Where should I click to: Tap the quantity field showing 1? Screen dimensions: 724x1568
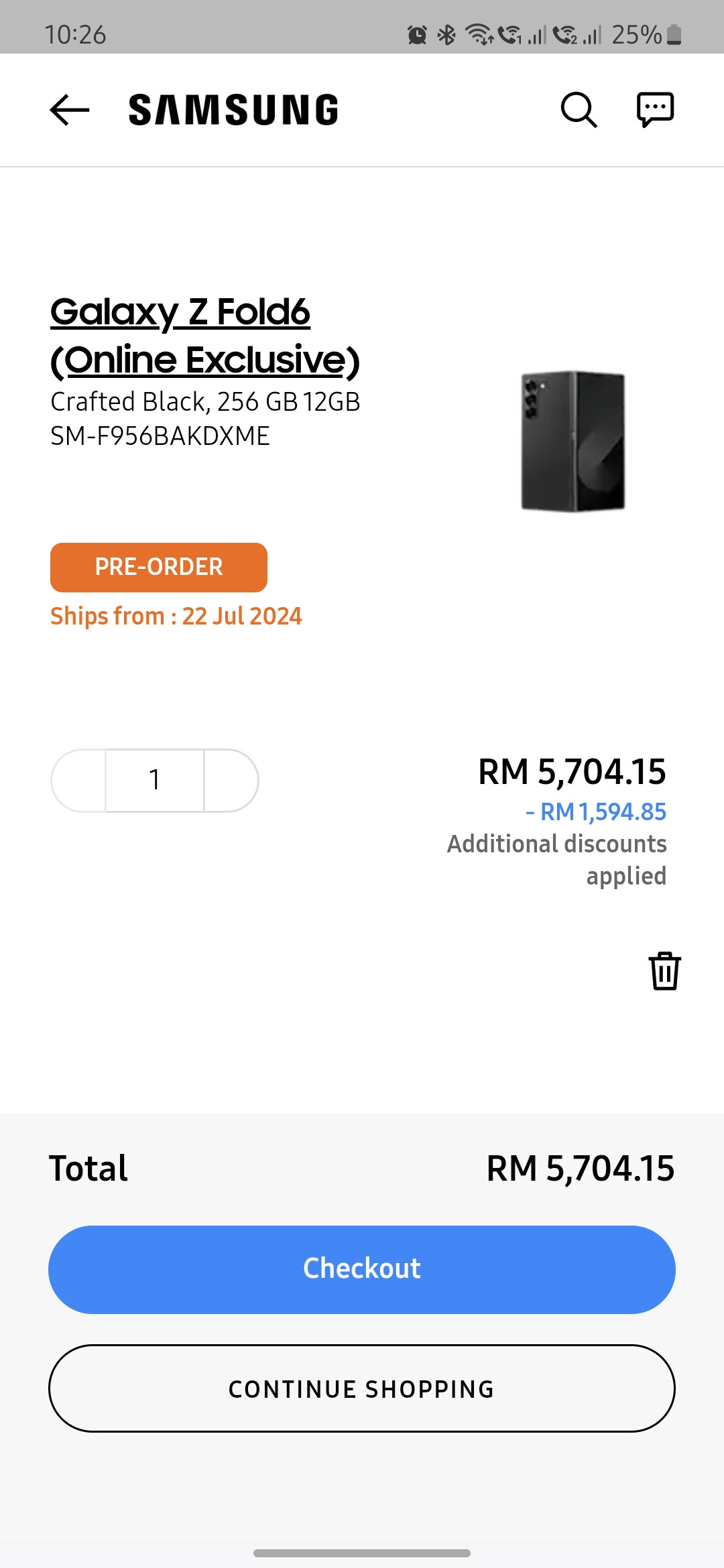[x=155, y=781]
